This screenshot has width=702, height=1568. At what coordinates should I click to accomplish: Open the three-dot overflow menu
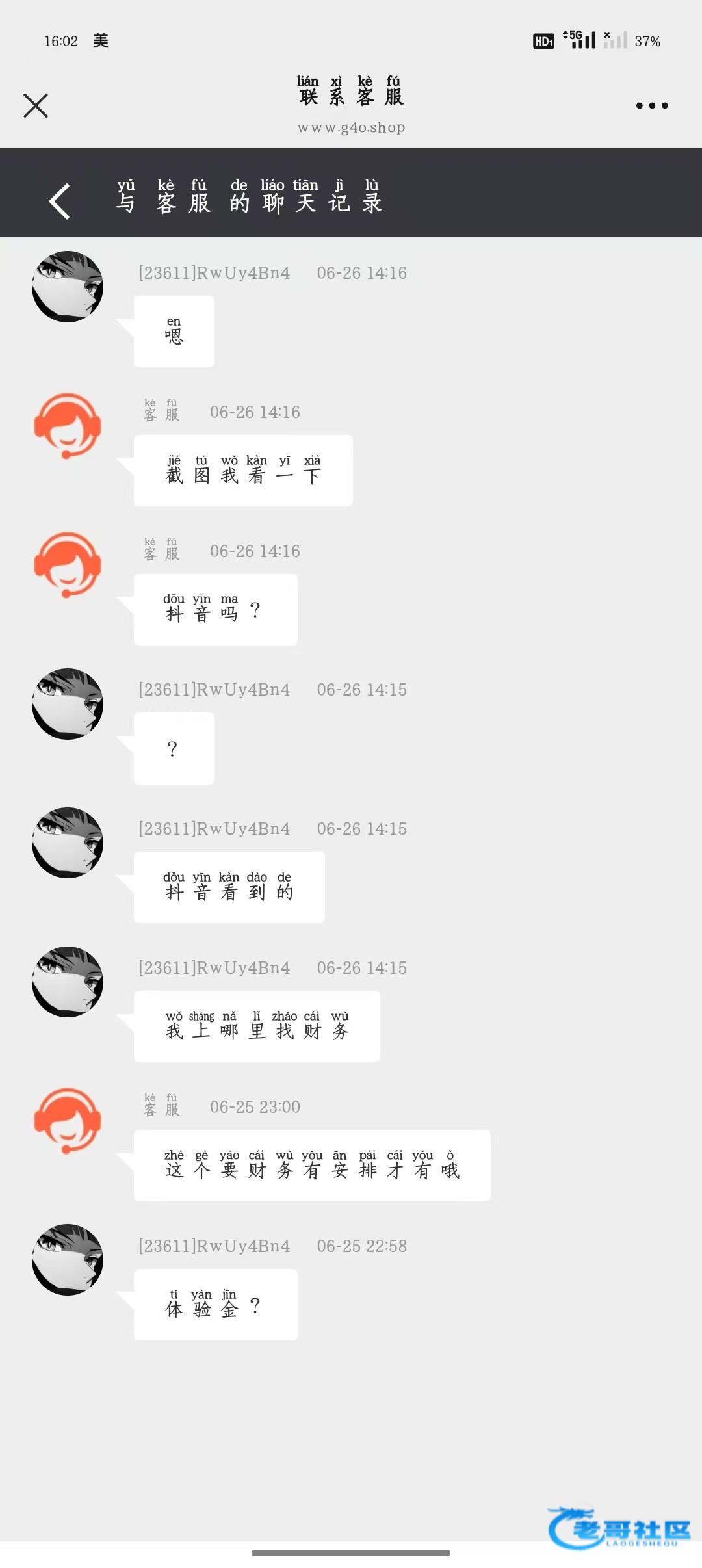tap(651, 105)
